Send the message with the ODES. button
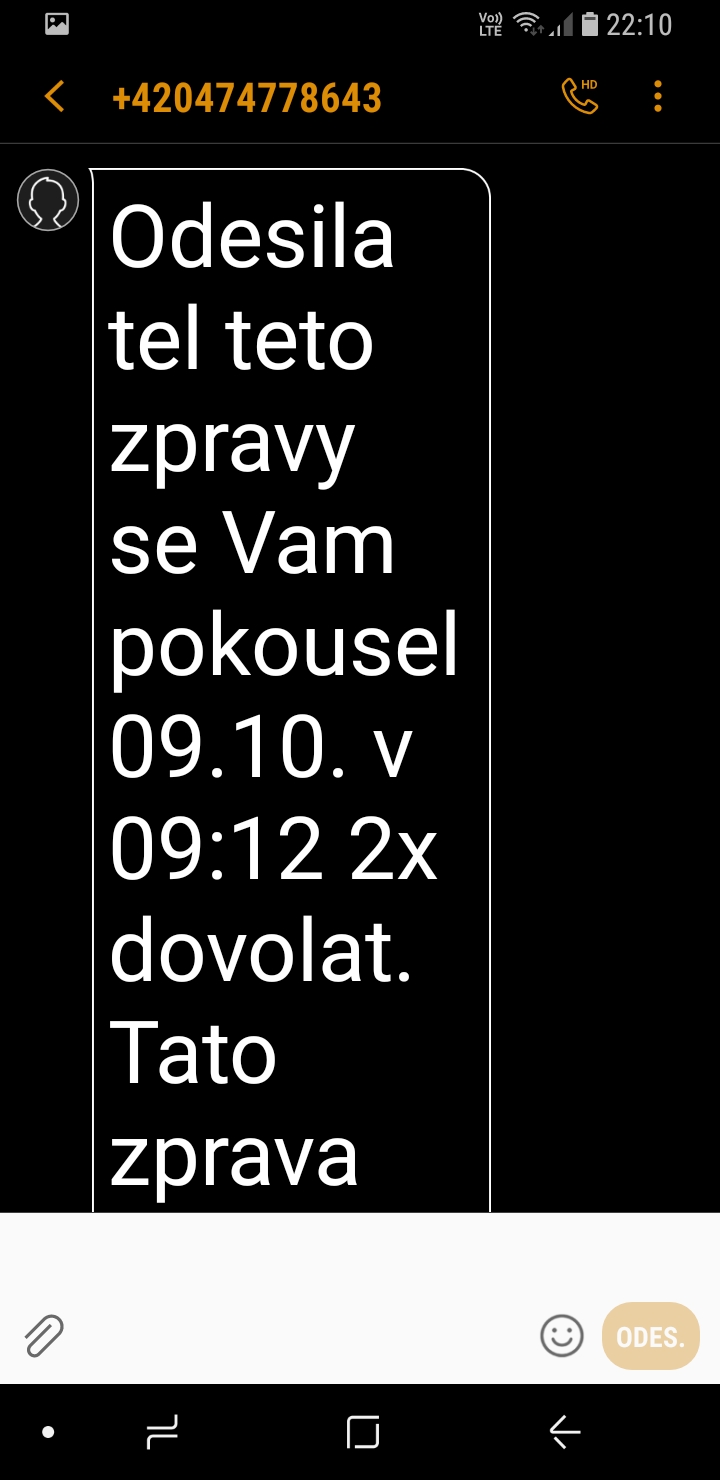This screenshot has width=720, height=1480. pyautogui.click(x=651, y=1336)
